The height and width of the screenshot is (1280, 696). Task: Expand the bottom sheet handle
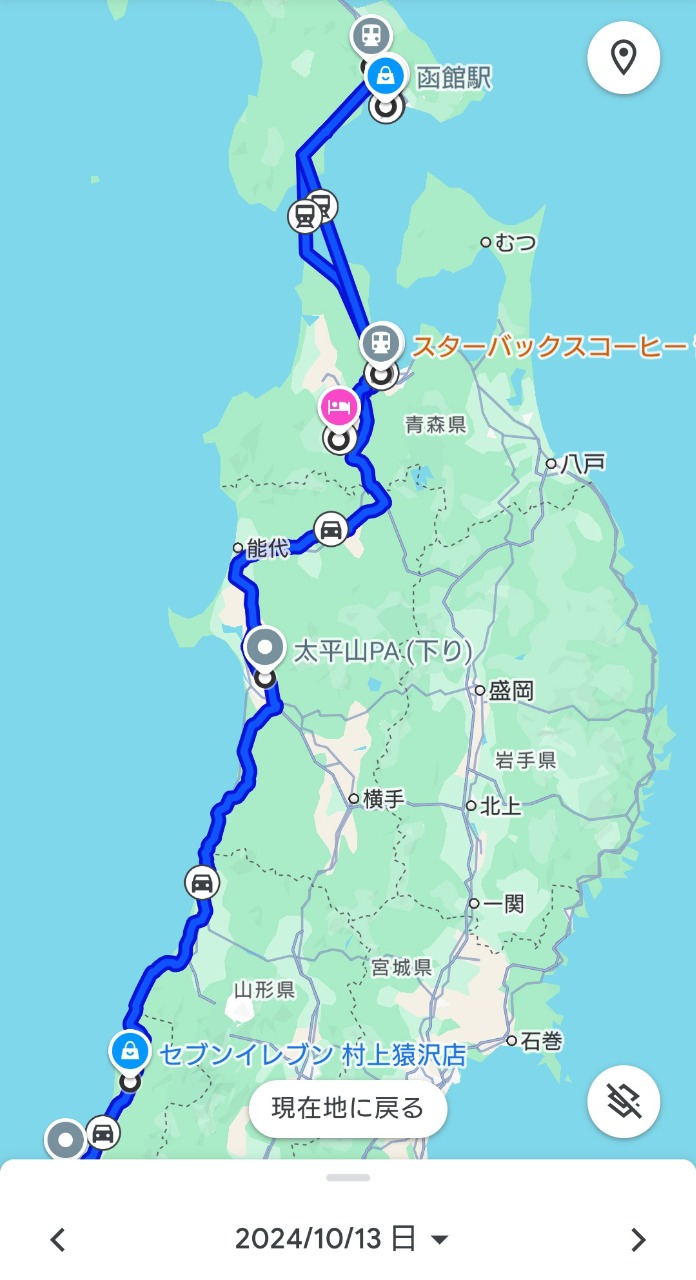[348, 1177]
